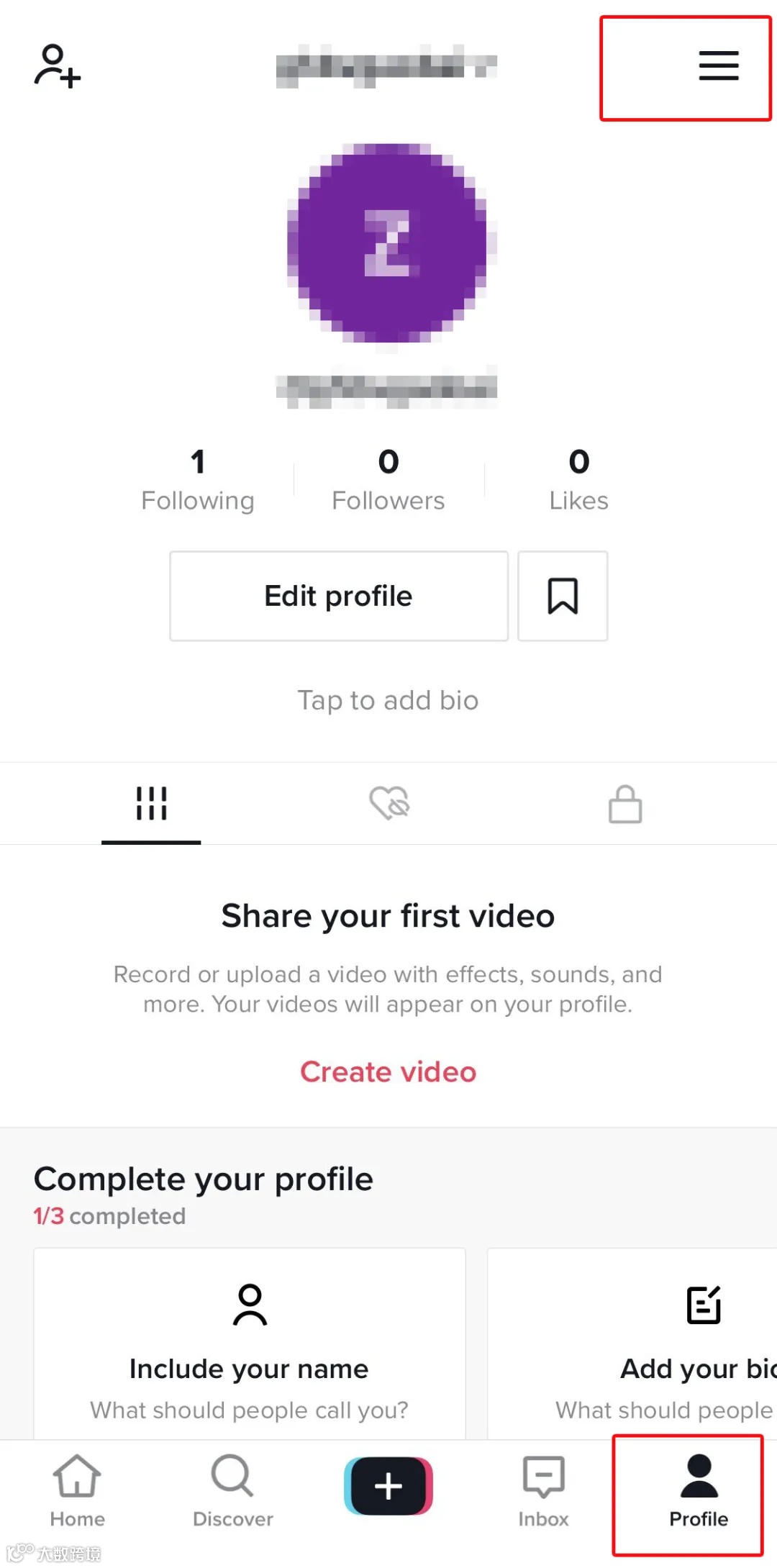Tap the Edit profile button
Viewport: 777px width, 1568px height.
339,596
